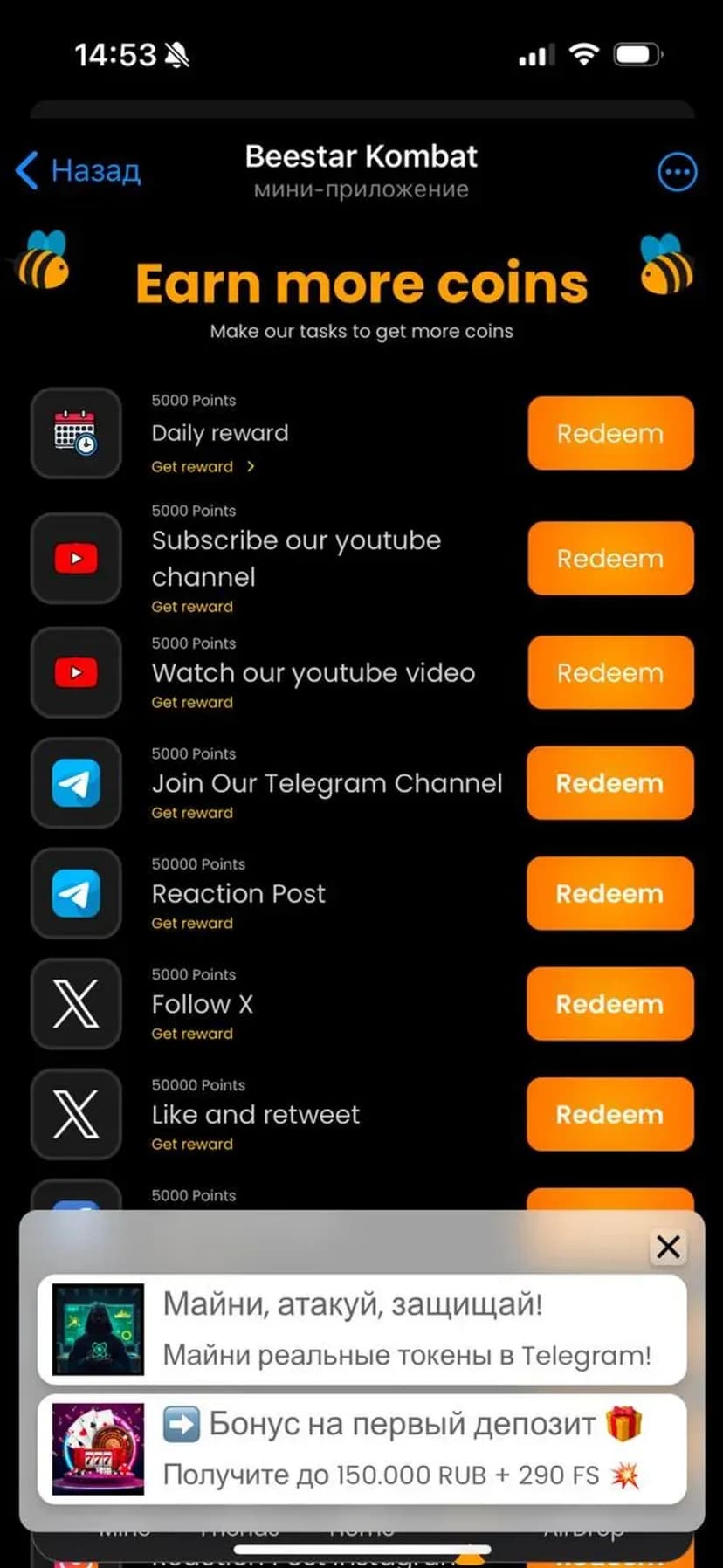Open the three-dot more options menu
This screenshot has height=1568, width=723.
pyautogui.click(x=677, y=172)
